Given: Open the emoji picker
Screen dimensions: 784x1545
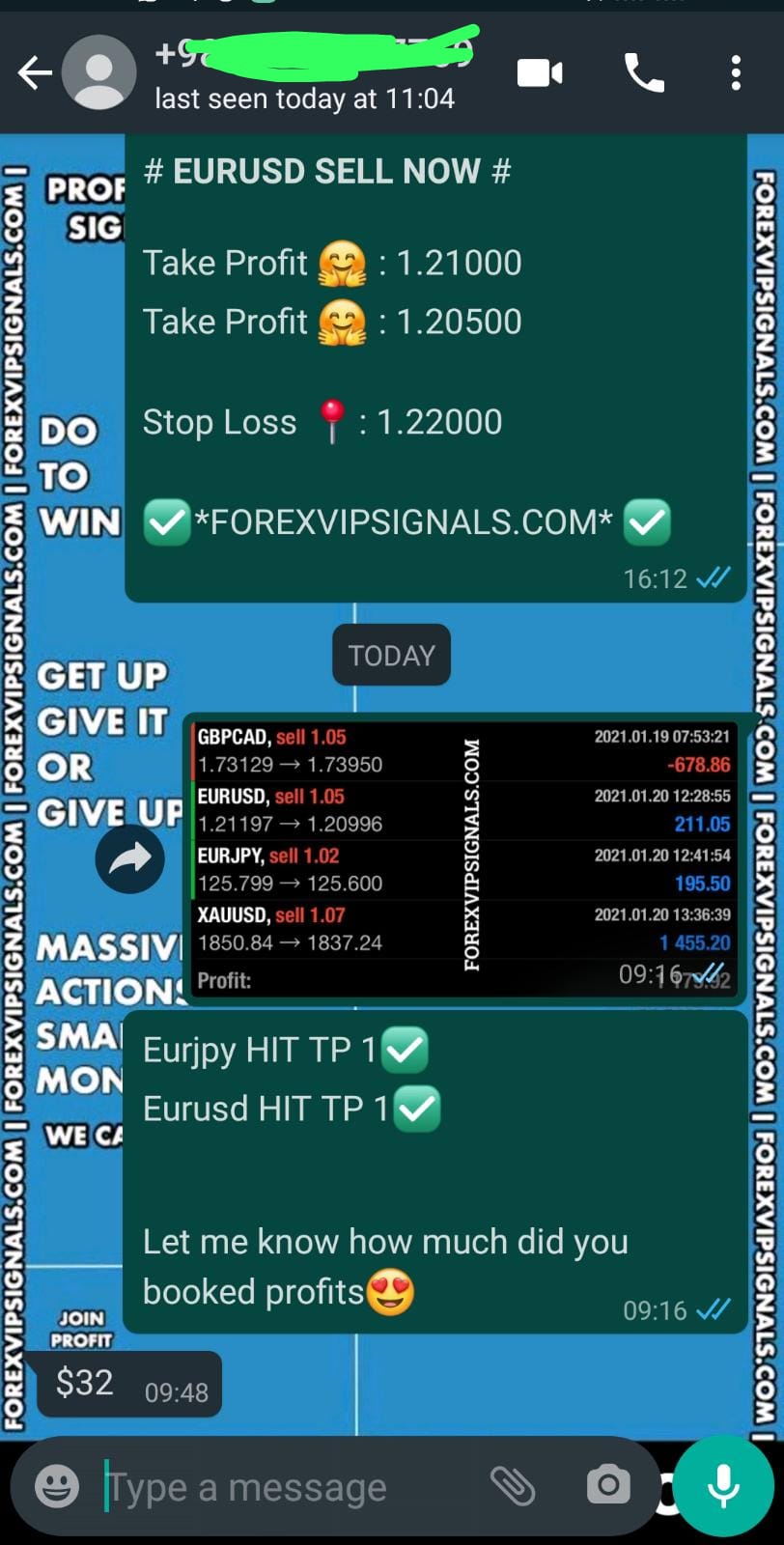Looking at the screenshot, I should 57,1486.
